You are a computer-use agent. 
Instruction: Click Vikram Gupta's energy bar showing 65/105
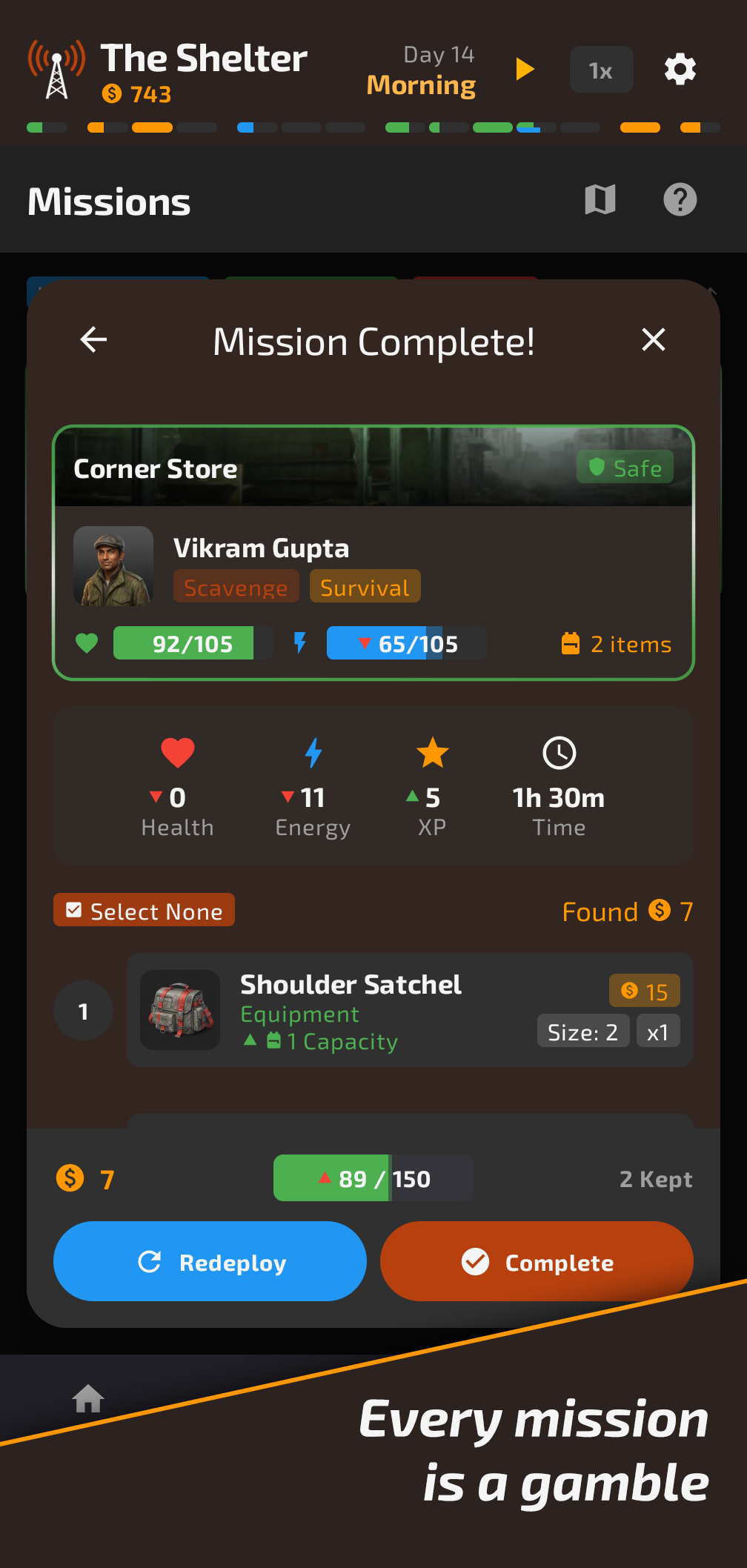406,643
